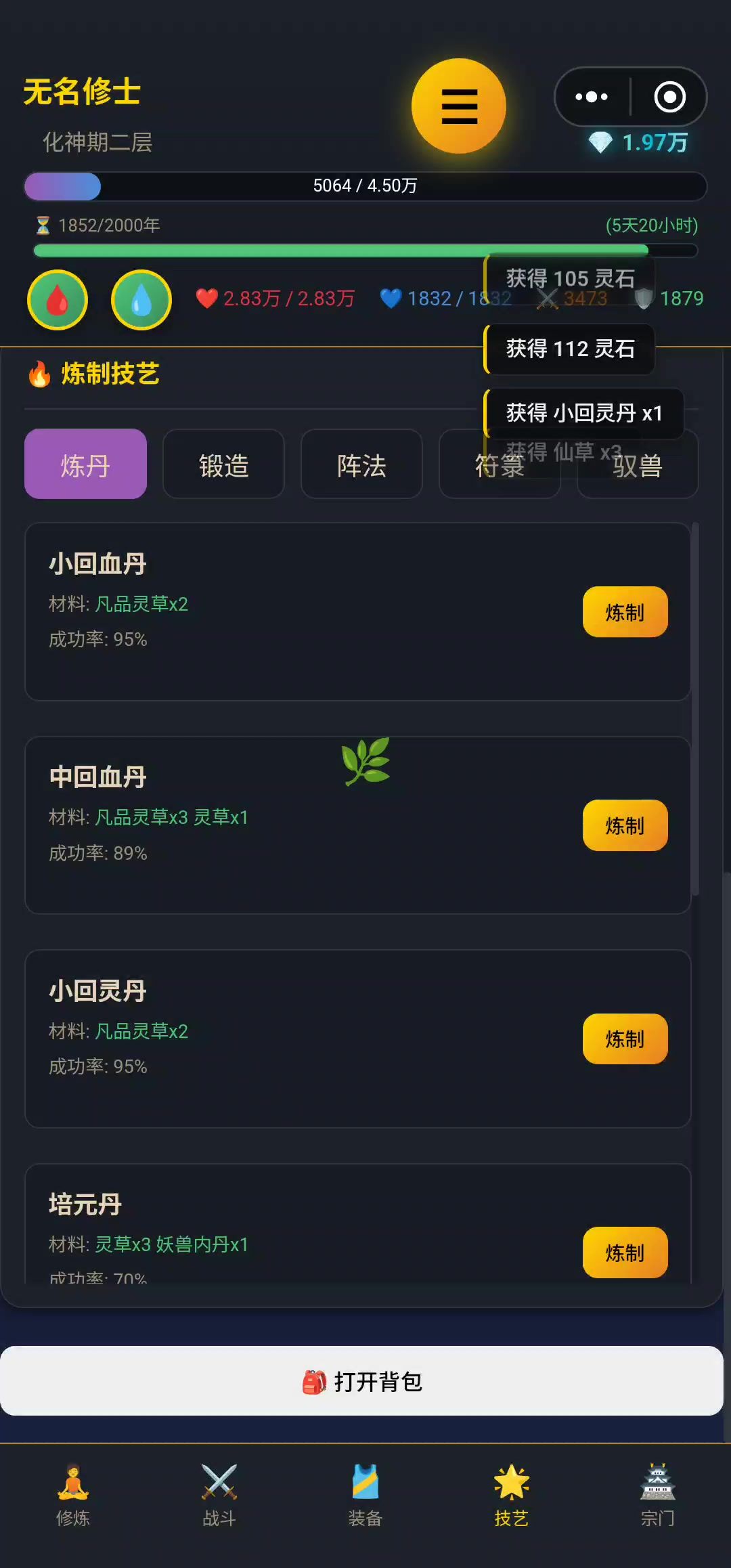This screenshot has width=731, height=1568.
Task: Go to the 修炼 navigation tab
Action: pos(73,1495)
